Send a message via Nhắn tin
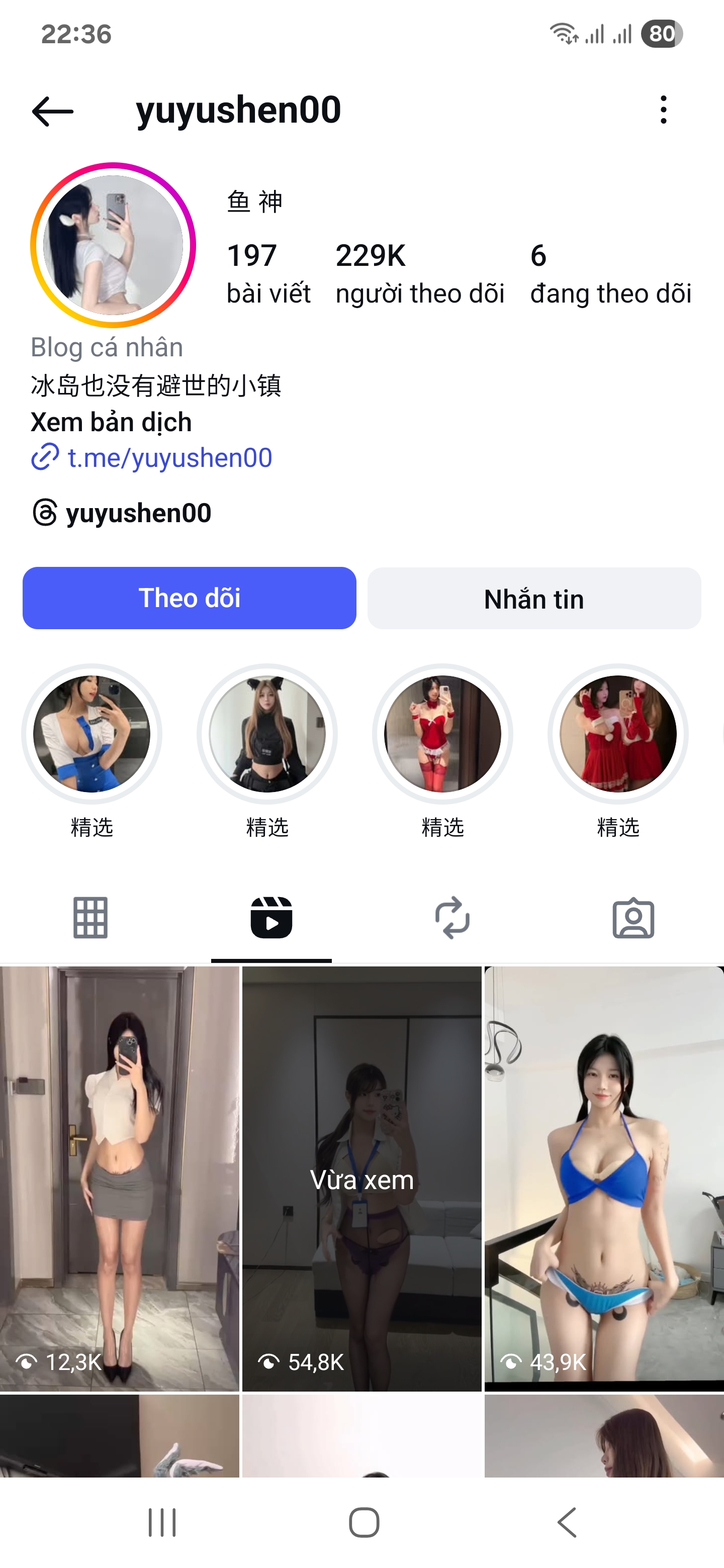Image resolution: width=724 pixels, height=1568 pixels. tap(534, 599)
